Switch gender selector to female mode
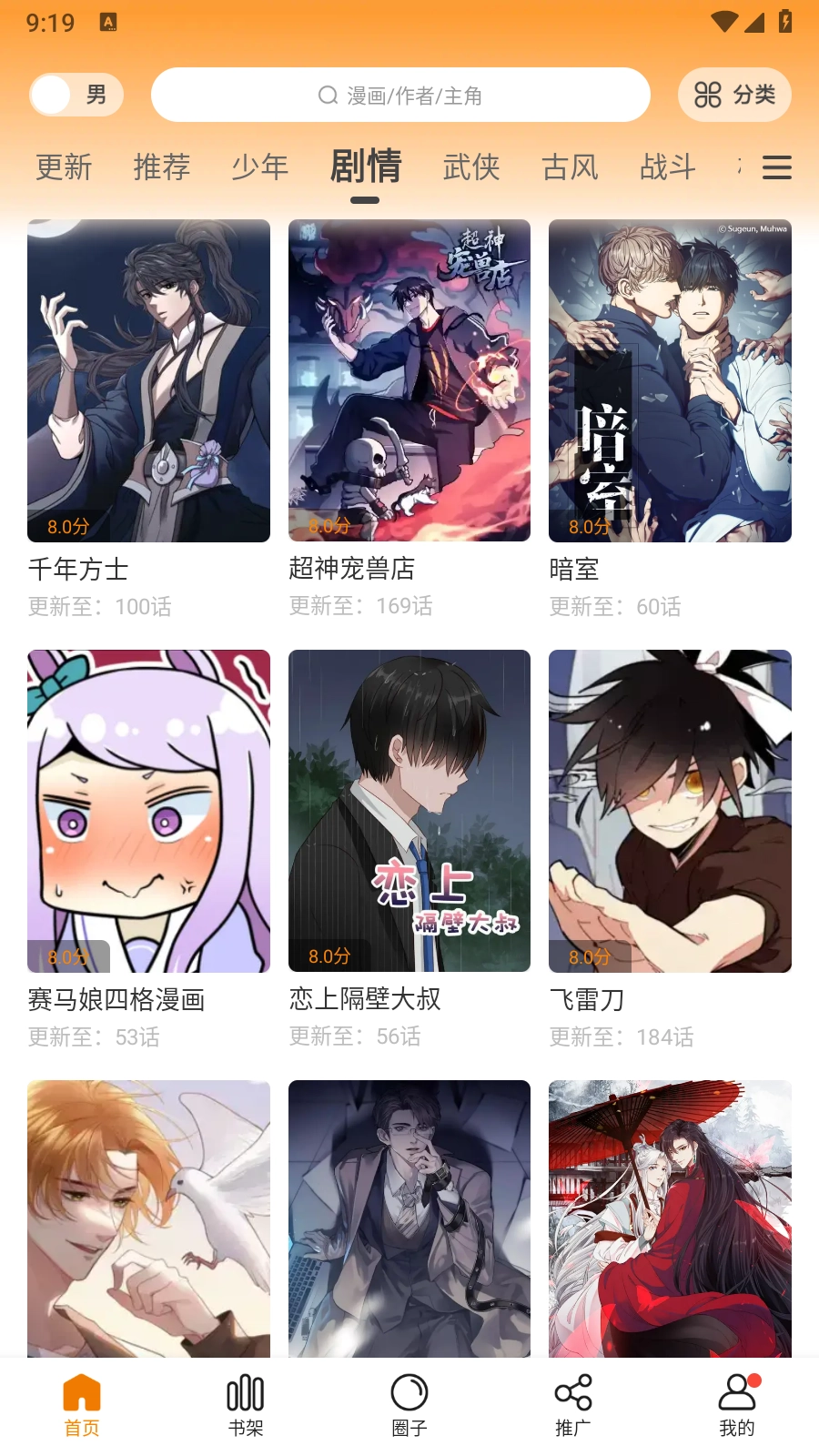The height and width of the screenshot is (1456, 819). point(50,94)
